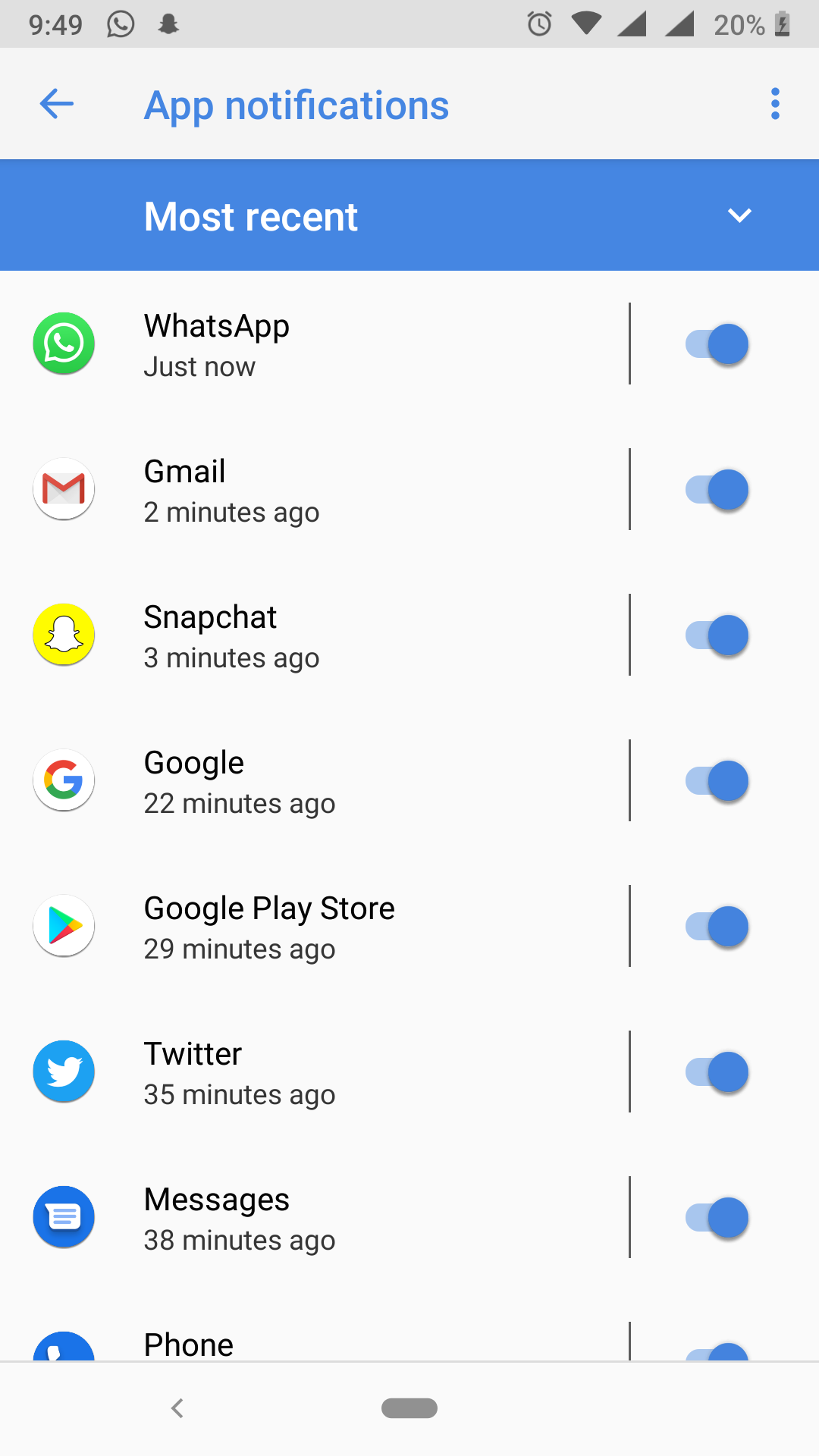Switch off Google notifications

[717, 781]
